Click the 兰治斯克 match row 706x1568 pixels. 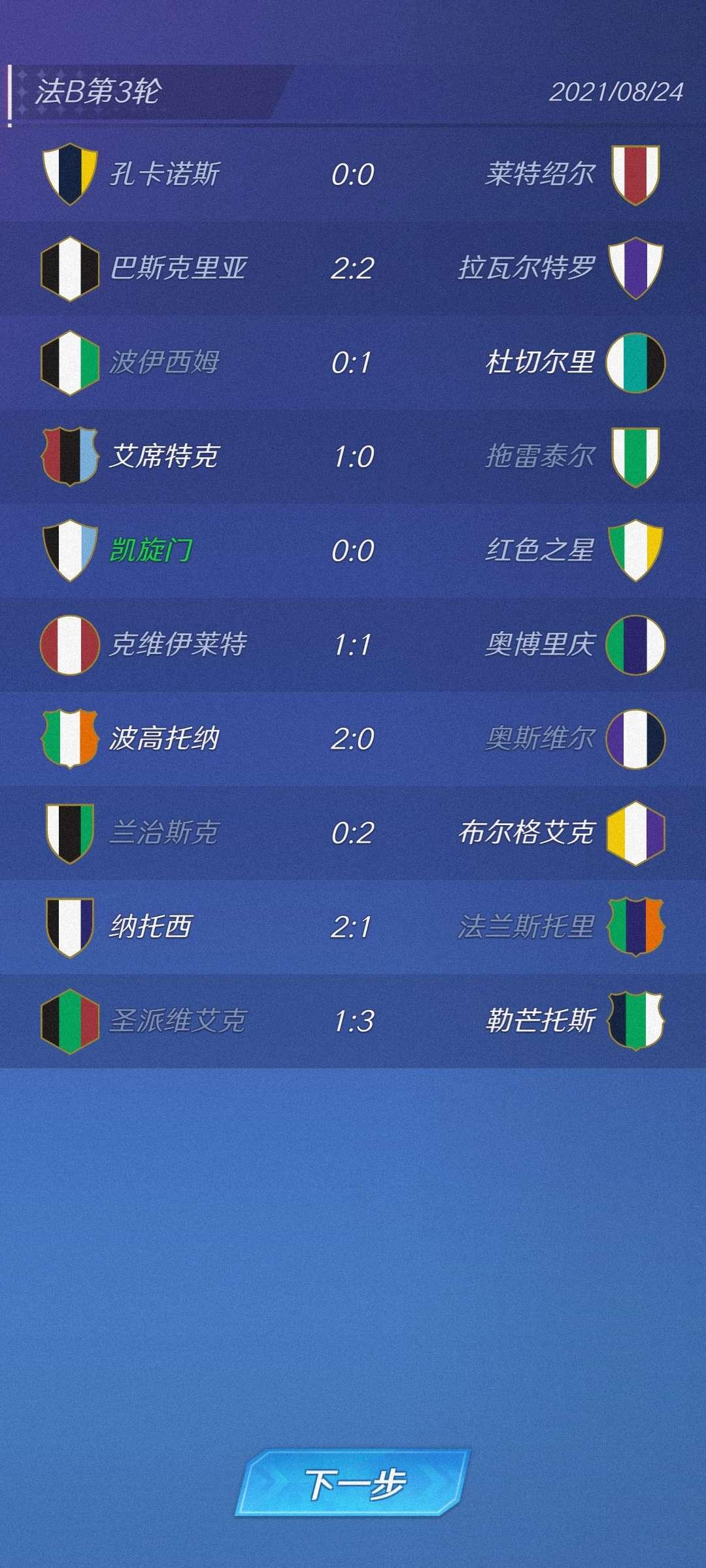click(x=353, y=833)
